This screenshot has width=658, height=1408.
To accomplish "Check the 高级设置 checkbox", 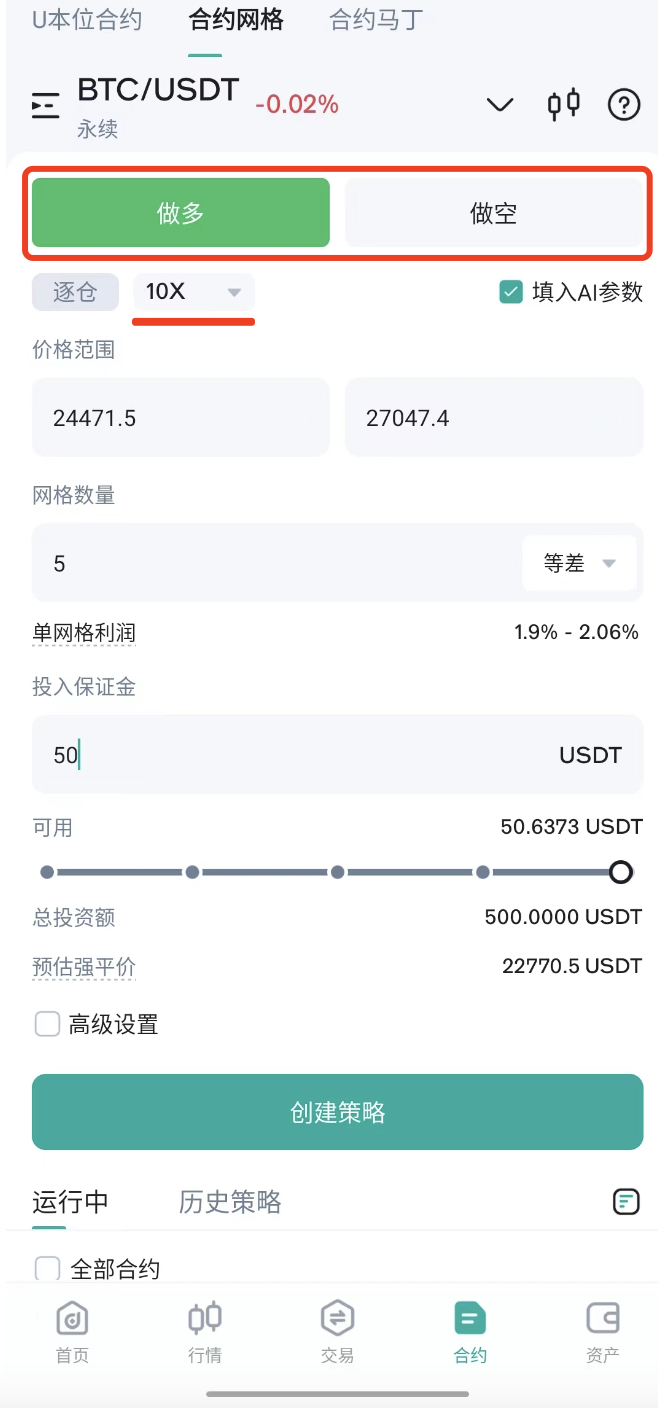I will point(47,1024).
